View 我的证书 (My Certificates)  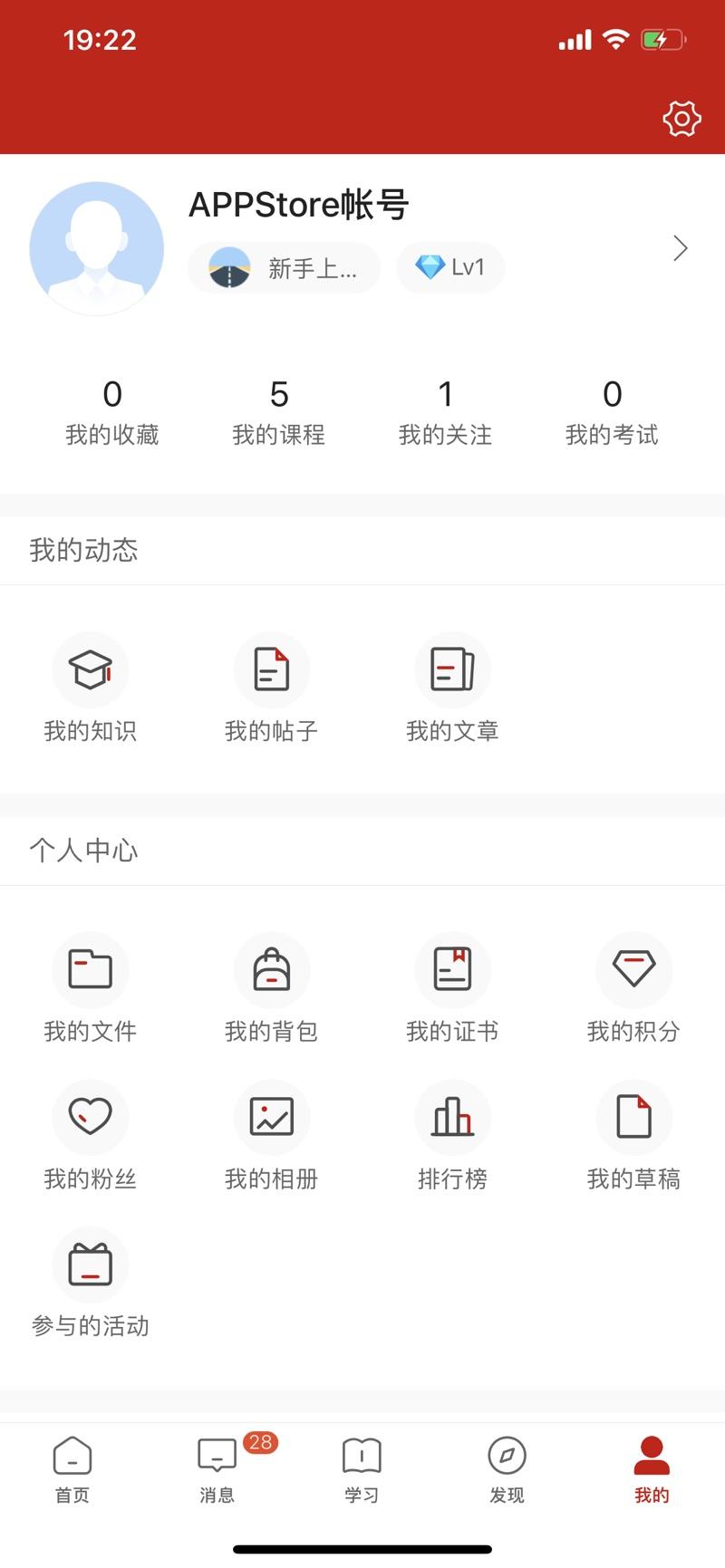[453, 989]
